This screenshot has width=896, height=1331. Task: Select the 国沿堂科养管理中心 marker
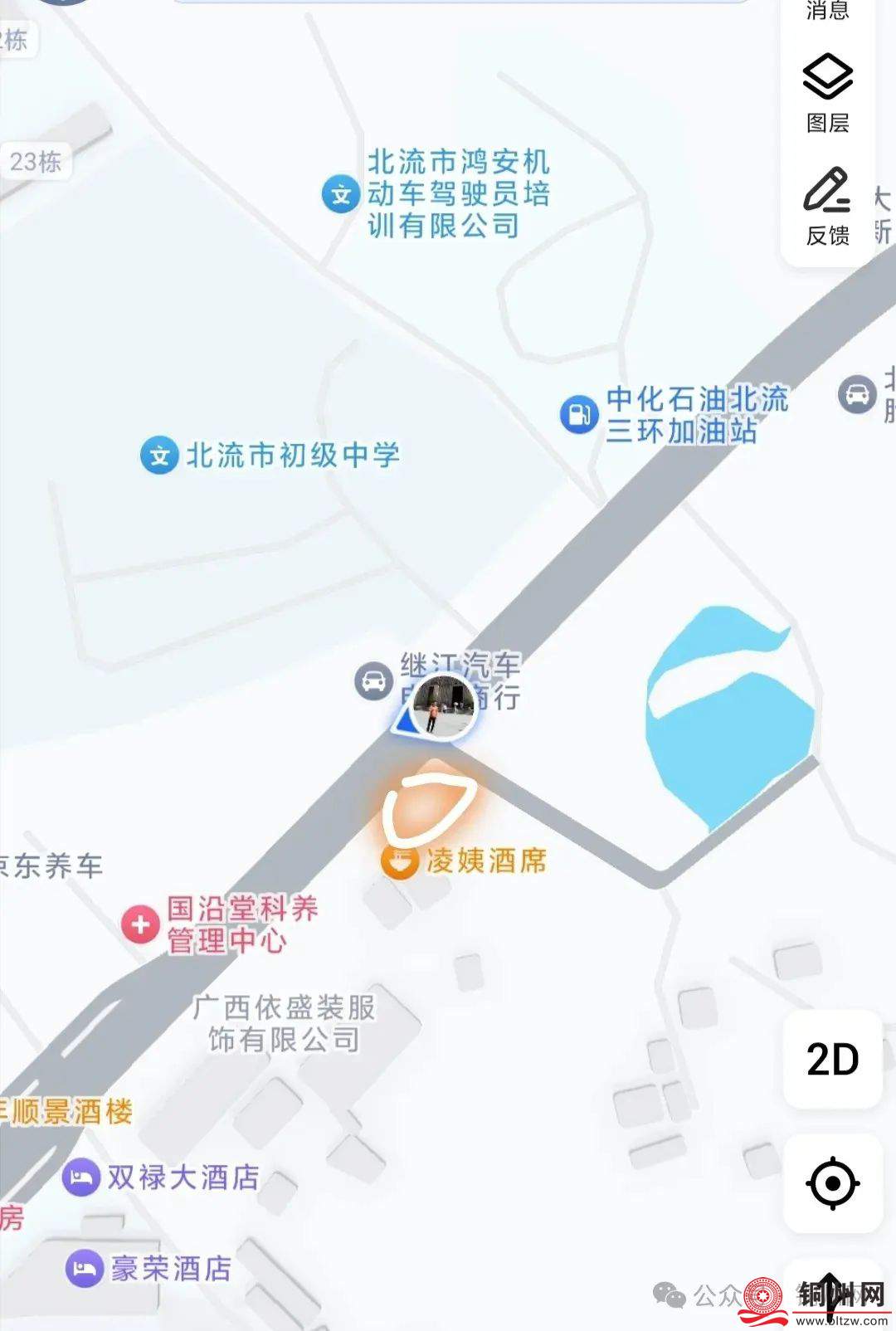tap(140, 924)
